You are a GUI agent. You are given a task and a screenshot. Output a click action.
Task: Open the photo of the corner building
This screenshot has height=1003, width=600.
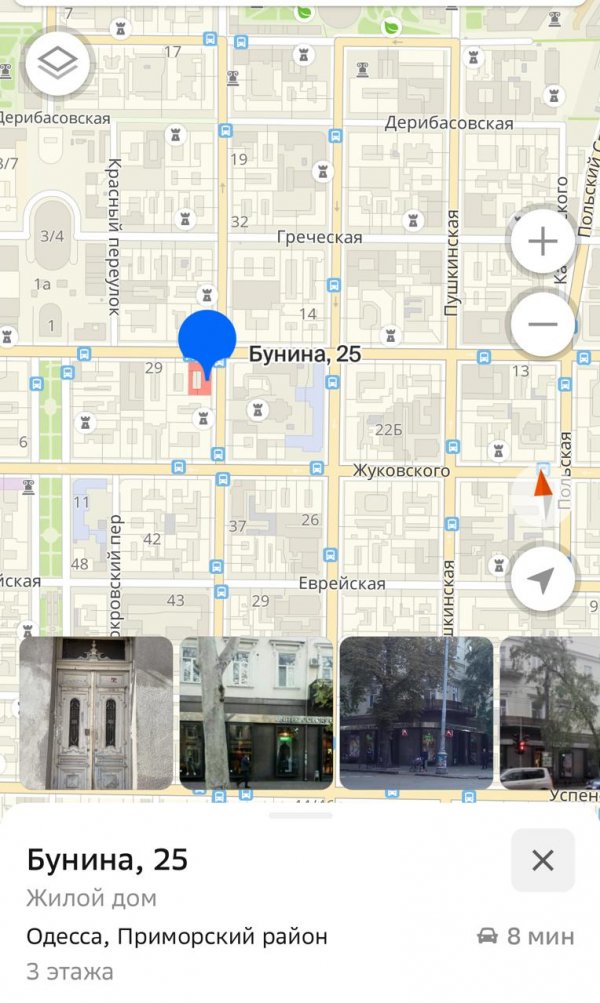(x=416, y=713)
